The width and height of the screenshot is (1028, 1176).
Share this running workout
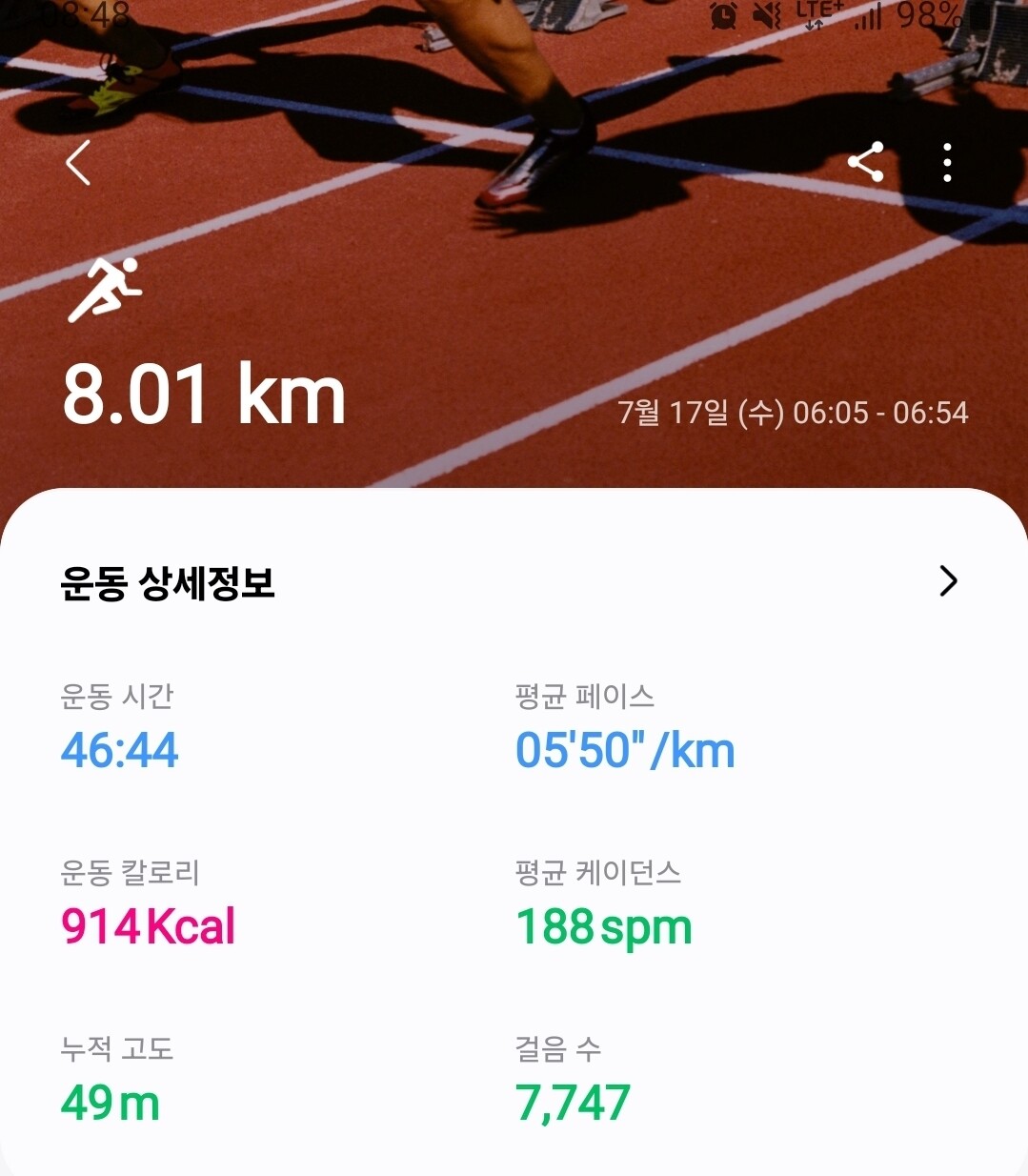pos(865,162)
